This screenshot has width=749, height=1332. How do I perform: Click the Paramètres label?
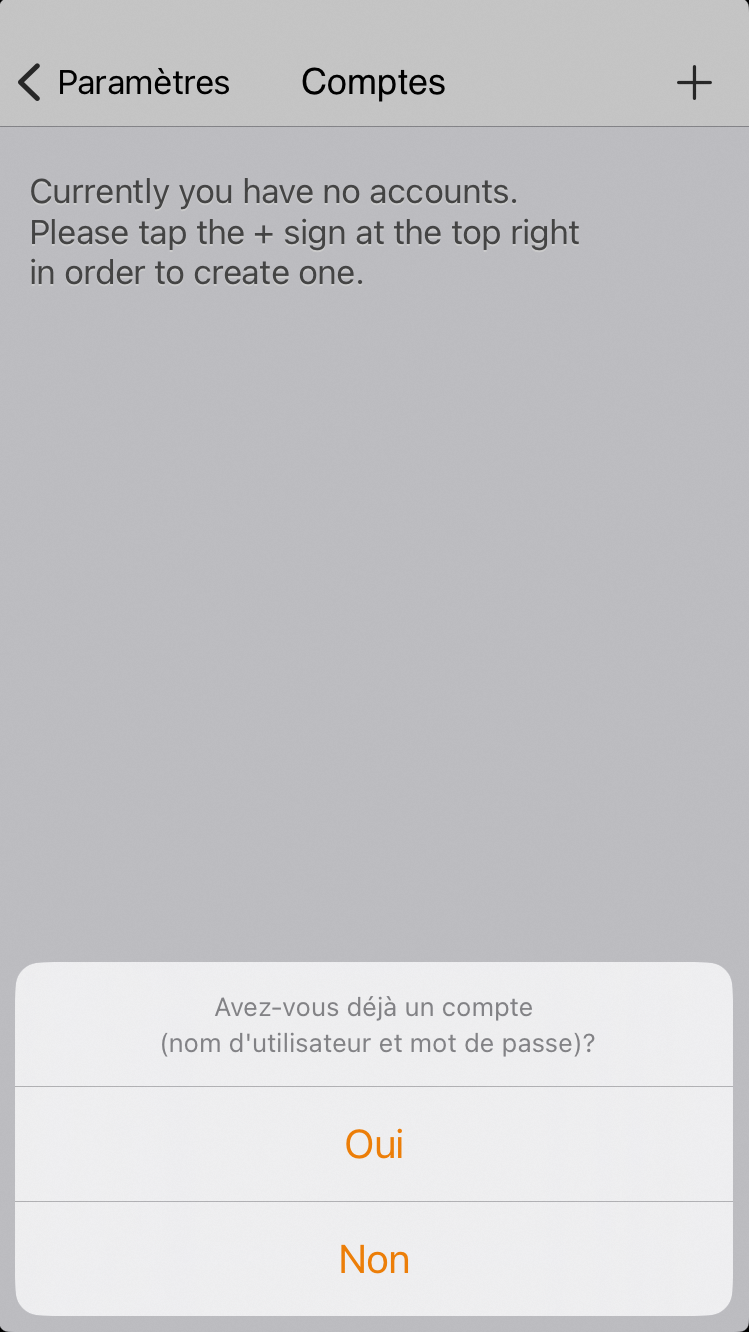coord(143,82)
